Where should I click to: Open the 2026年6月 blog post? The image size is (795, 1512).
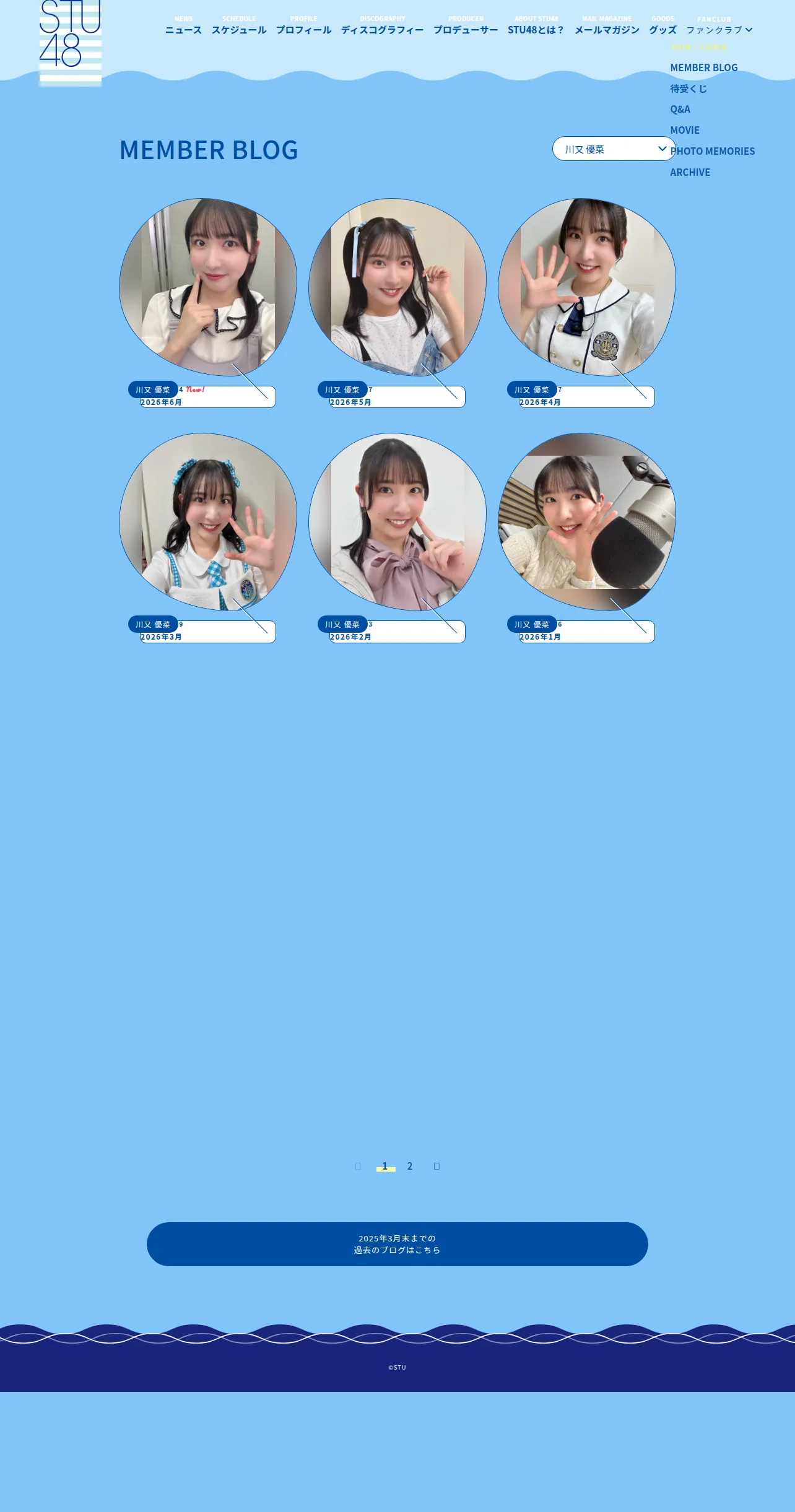coord(207,303)
